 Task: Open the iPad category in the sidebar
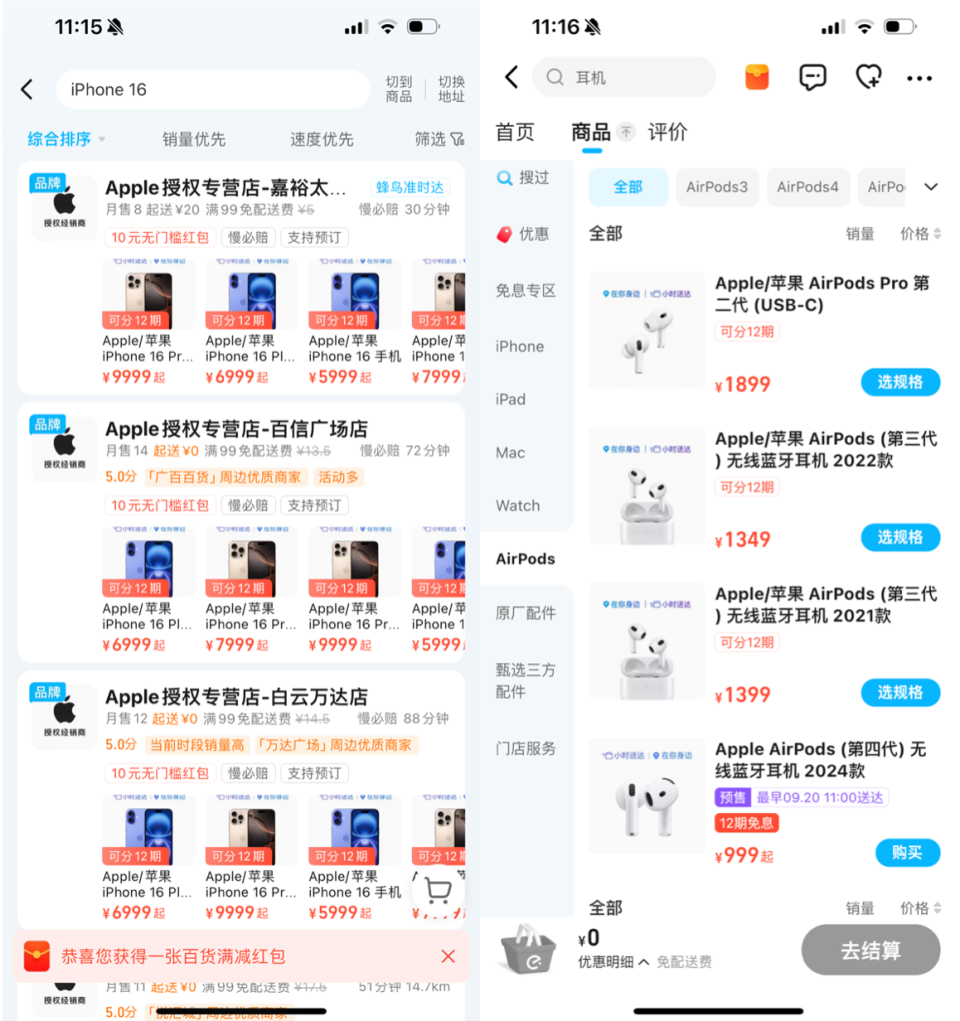tap(510, 399)
